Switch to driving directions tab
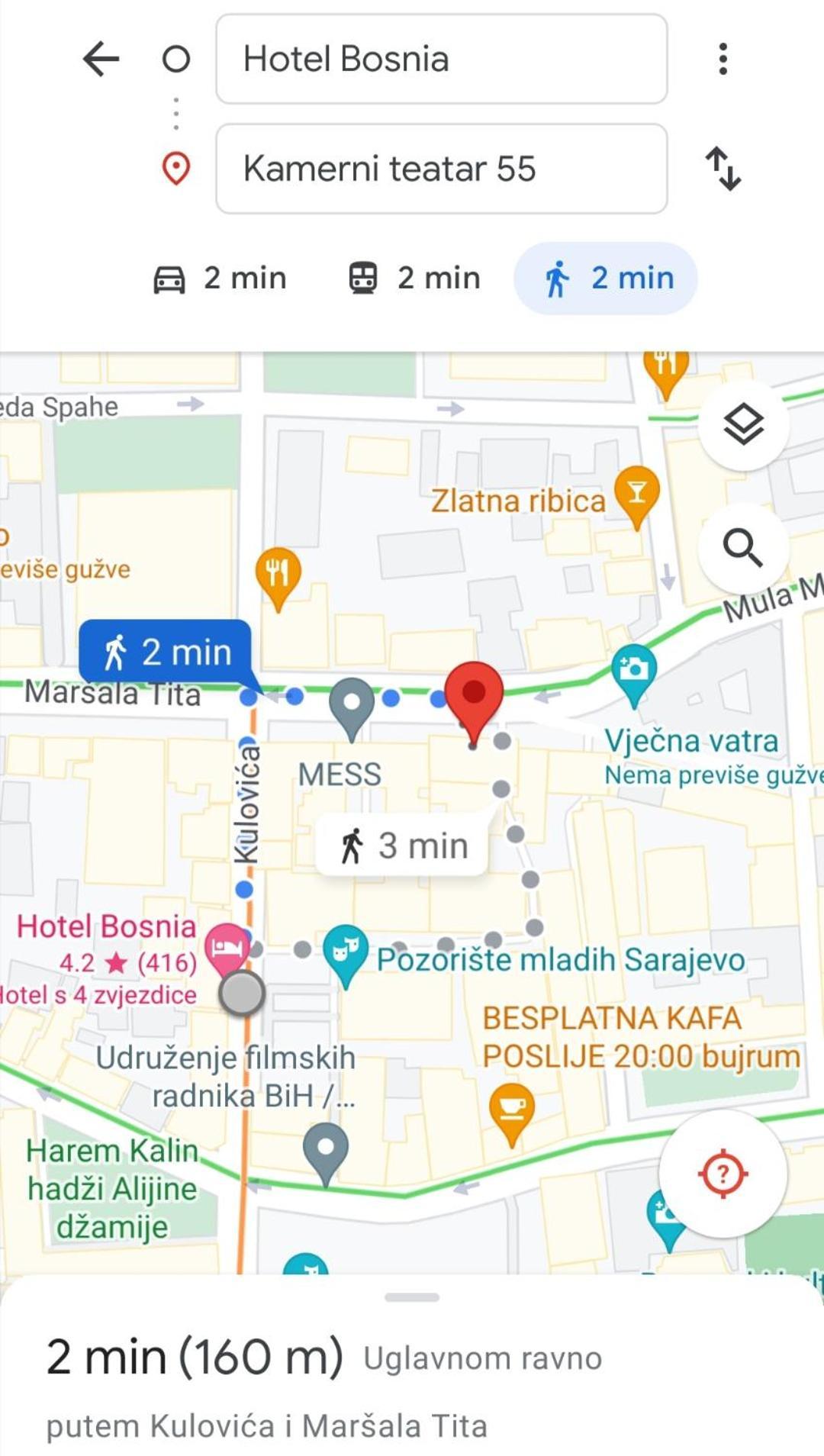 point(220,279)
